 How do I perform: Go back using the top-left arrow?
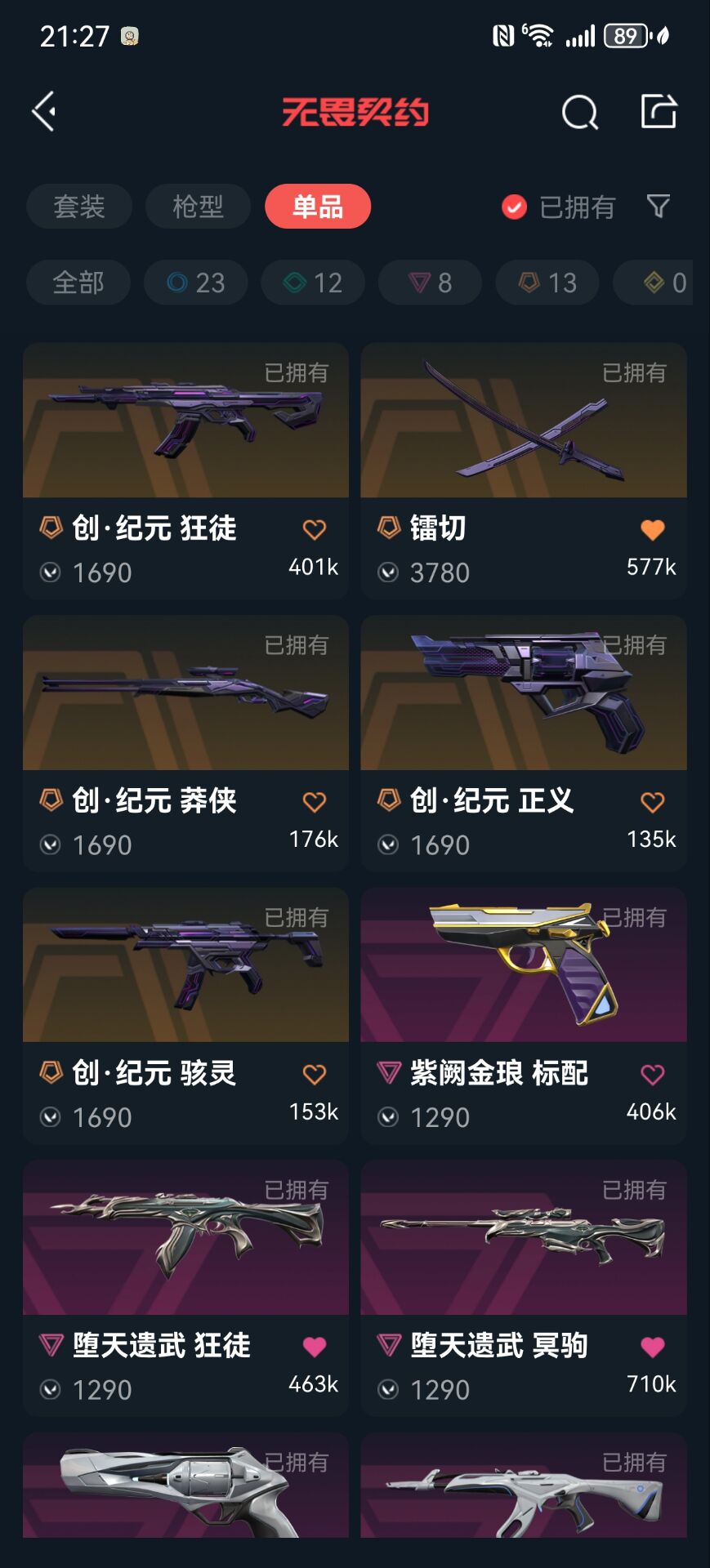click(x=44, y=112)
